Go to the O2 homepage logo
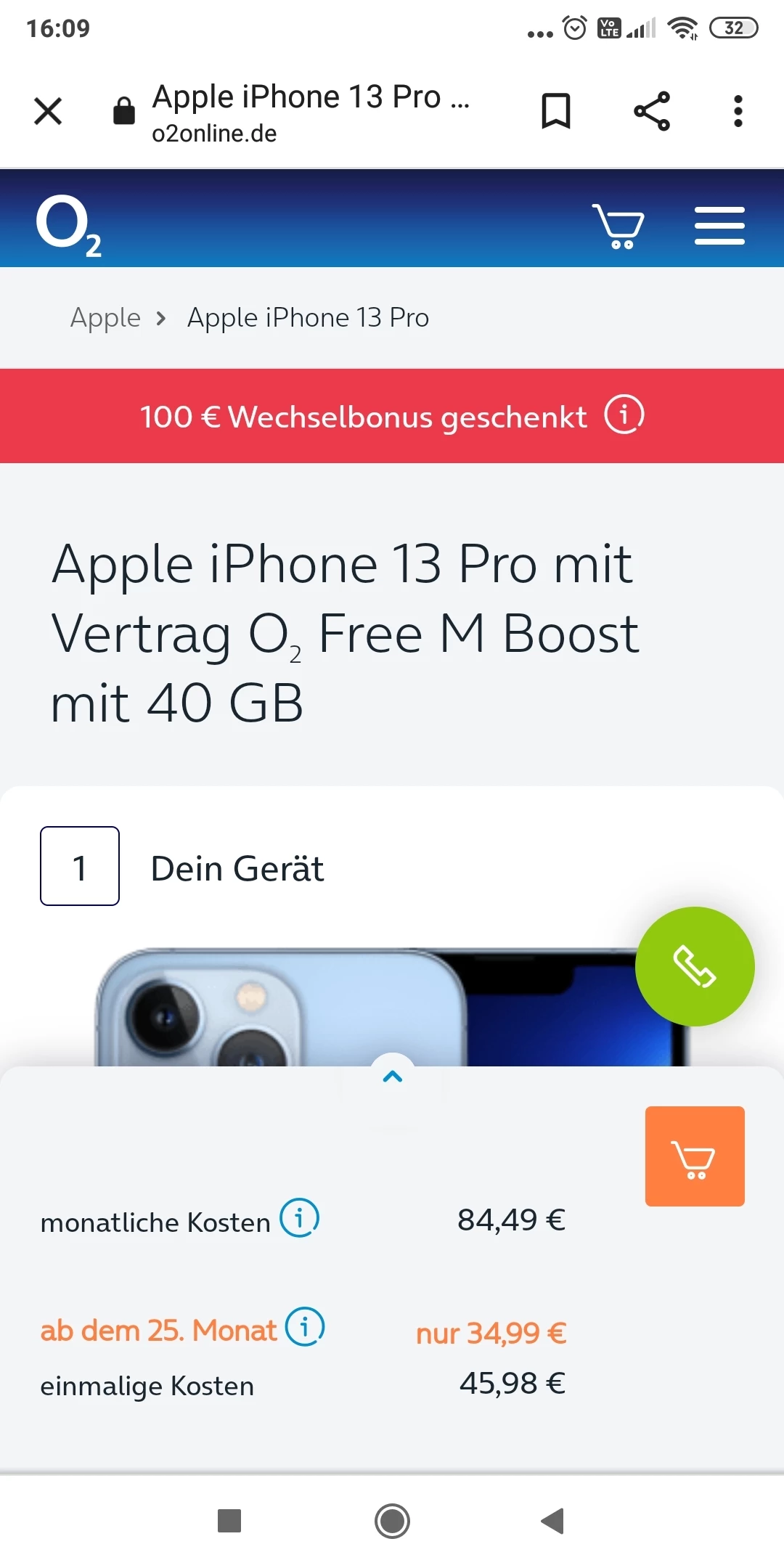Viewport: 784px width, 1568px height. coord(68,225)
